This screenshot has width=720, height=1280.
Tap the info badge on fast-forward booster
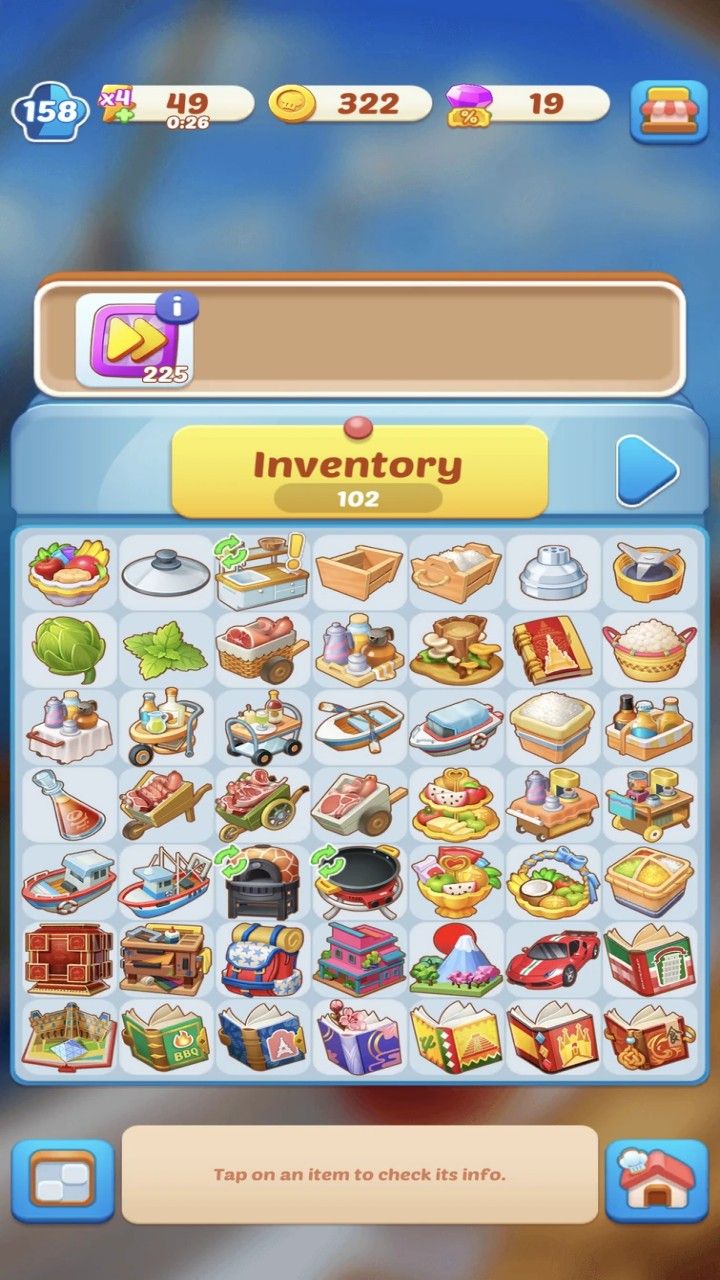click(178, 307)
